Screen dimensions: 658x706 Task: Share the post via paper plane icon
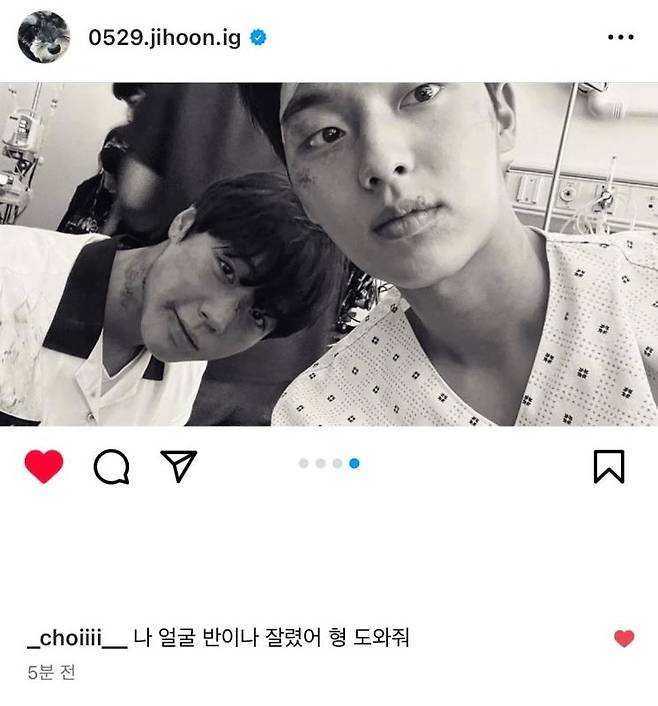[179, 466]
